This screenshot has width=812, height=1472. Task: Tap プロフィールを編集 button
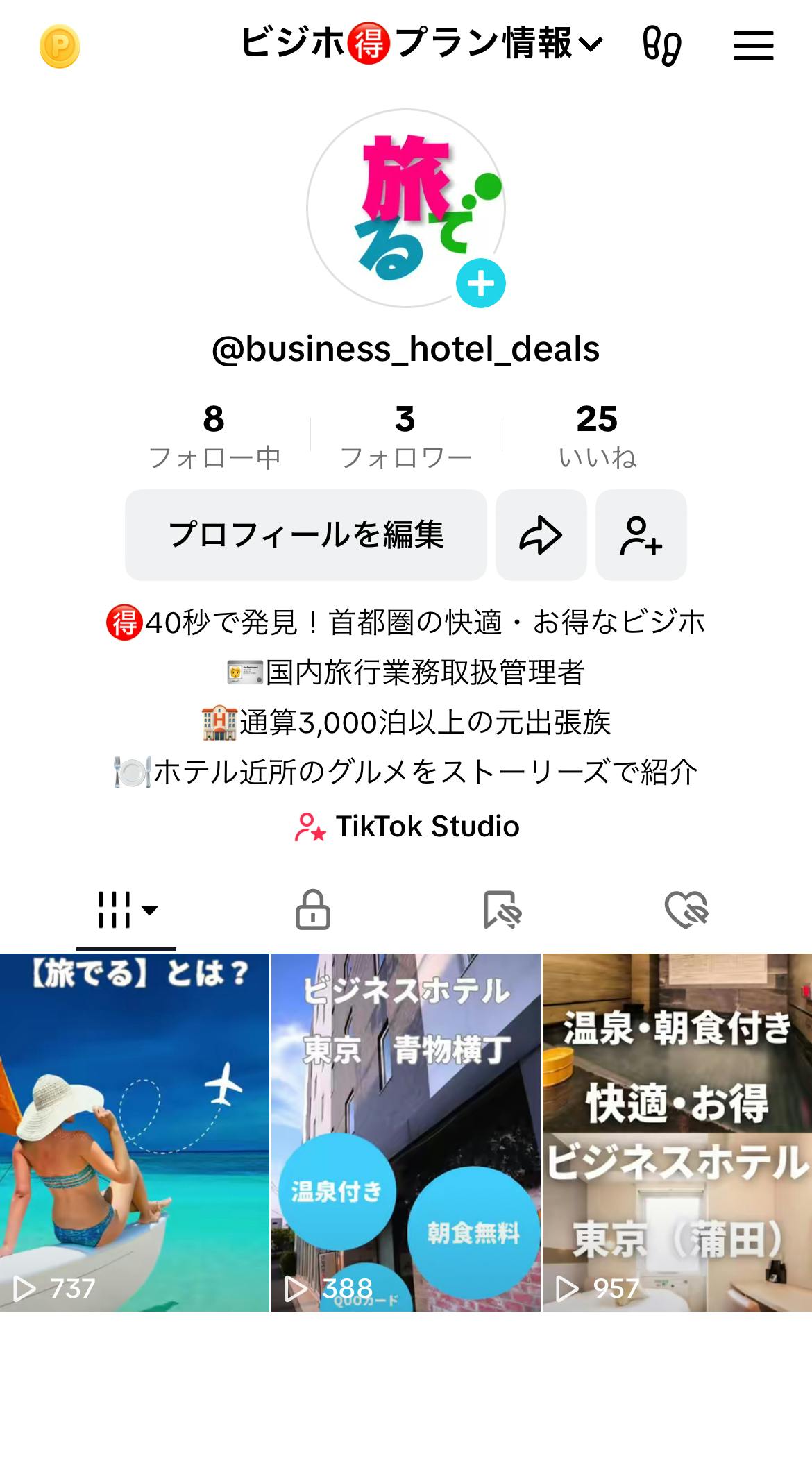click(x=305, y=534)
